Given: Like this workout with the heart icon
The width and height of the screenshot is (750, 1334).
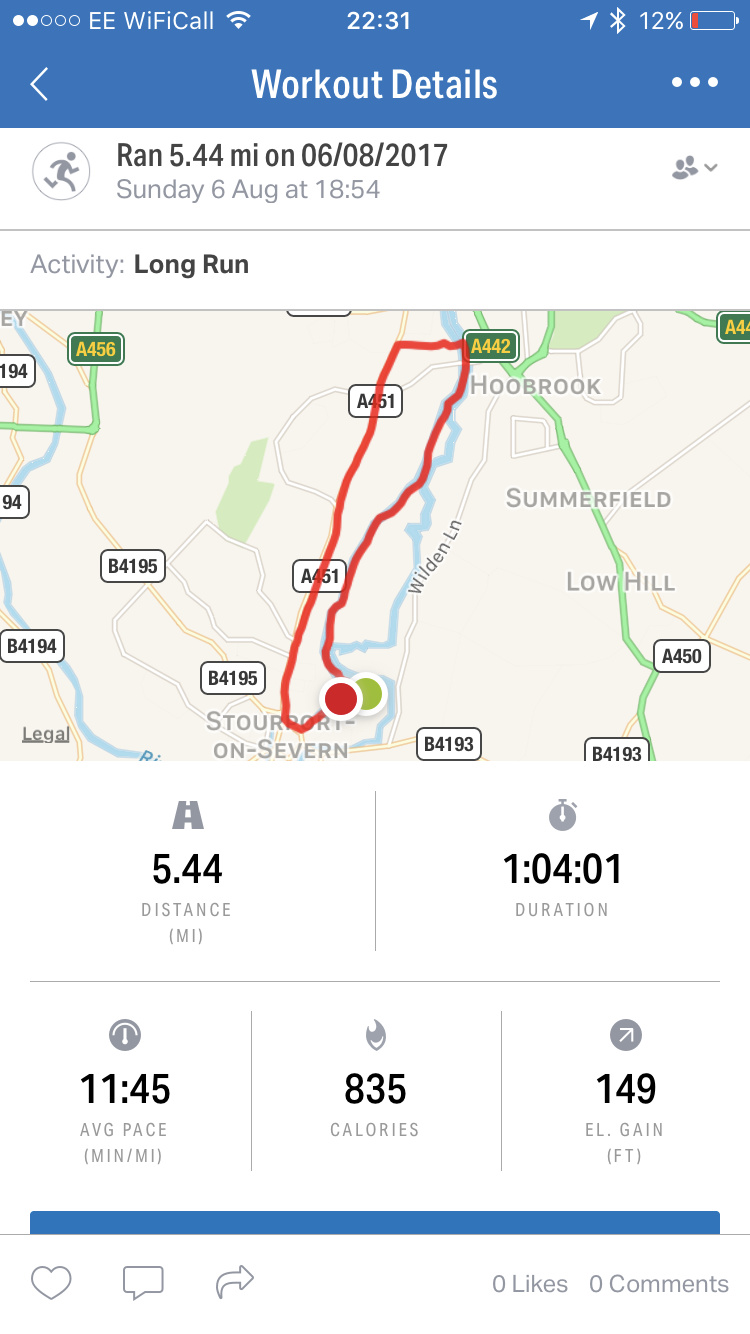Looking at the screenshot, I should click(x=51, y=1283).
